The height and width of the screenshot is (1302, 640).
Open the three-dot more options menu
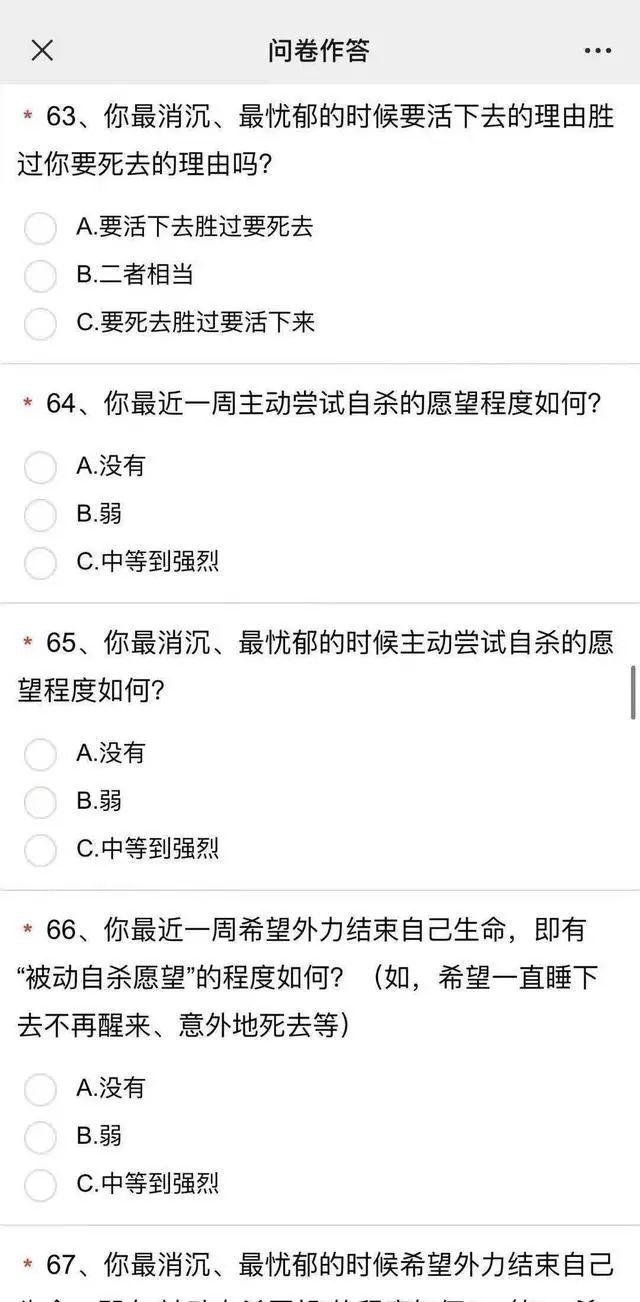[x=598, y=50]
